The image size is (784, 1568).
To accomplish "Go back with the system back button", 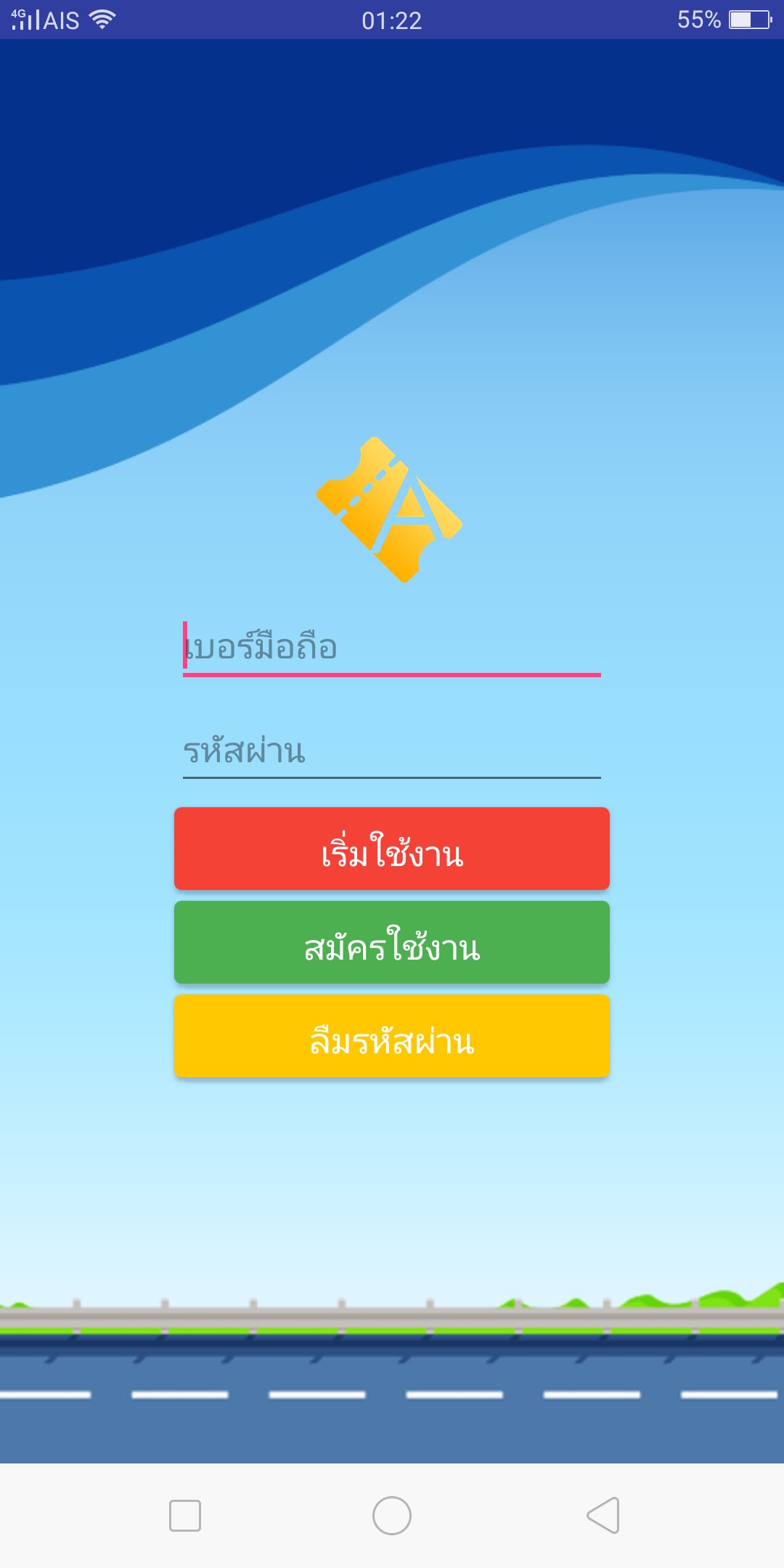I will (603, 1516).
